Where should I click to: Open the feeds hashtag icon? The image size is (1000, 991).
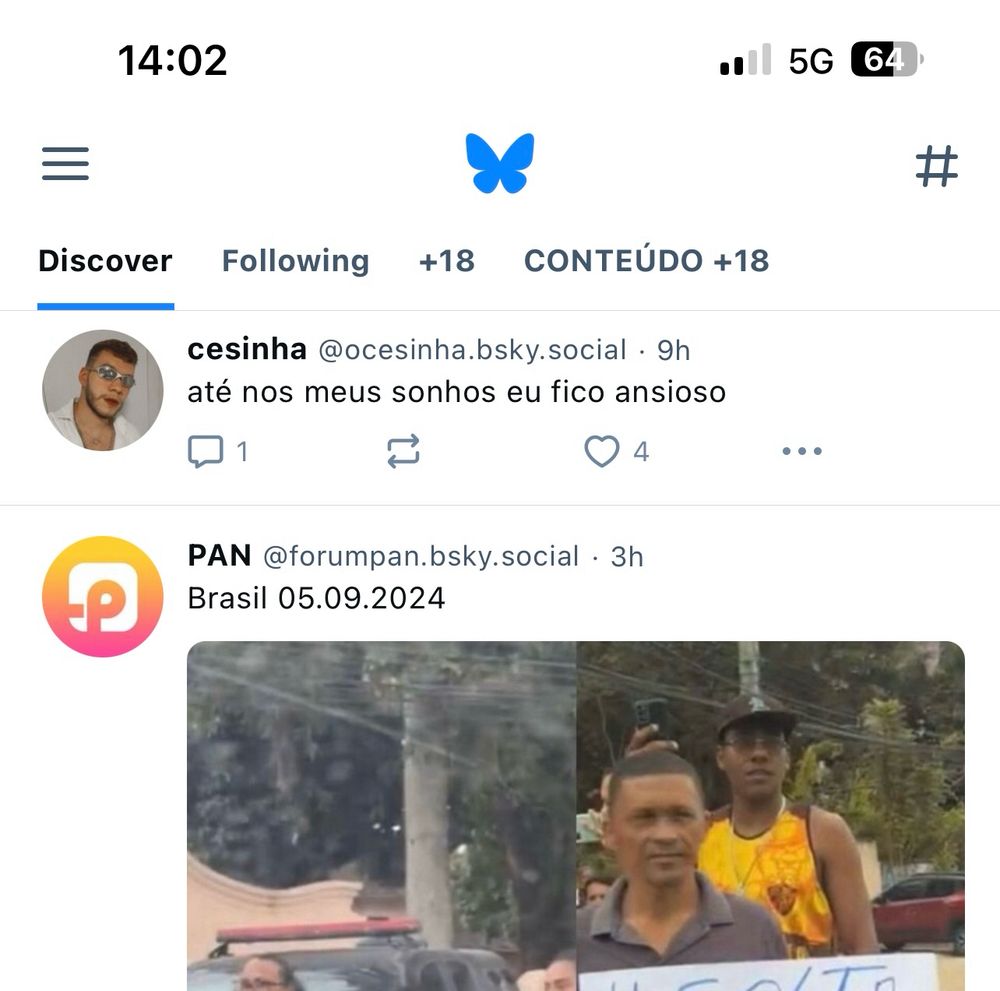[936, 166]
